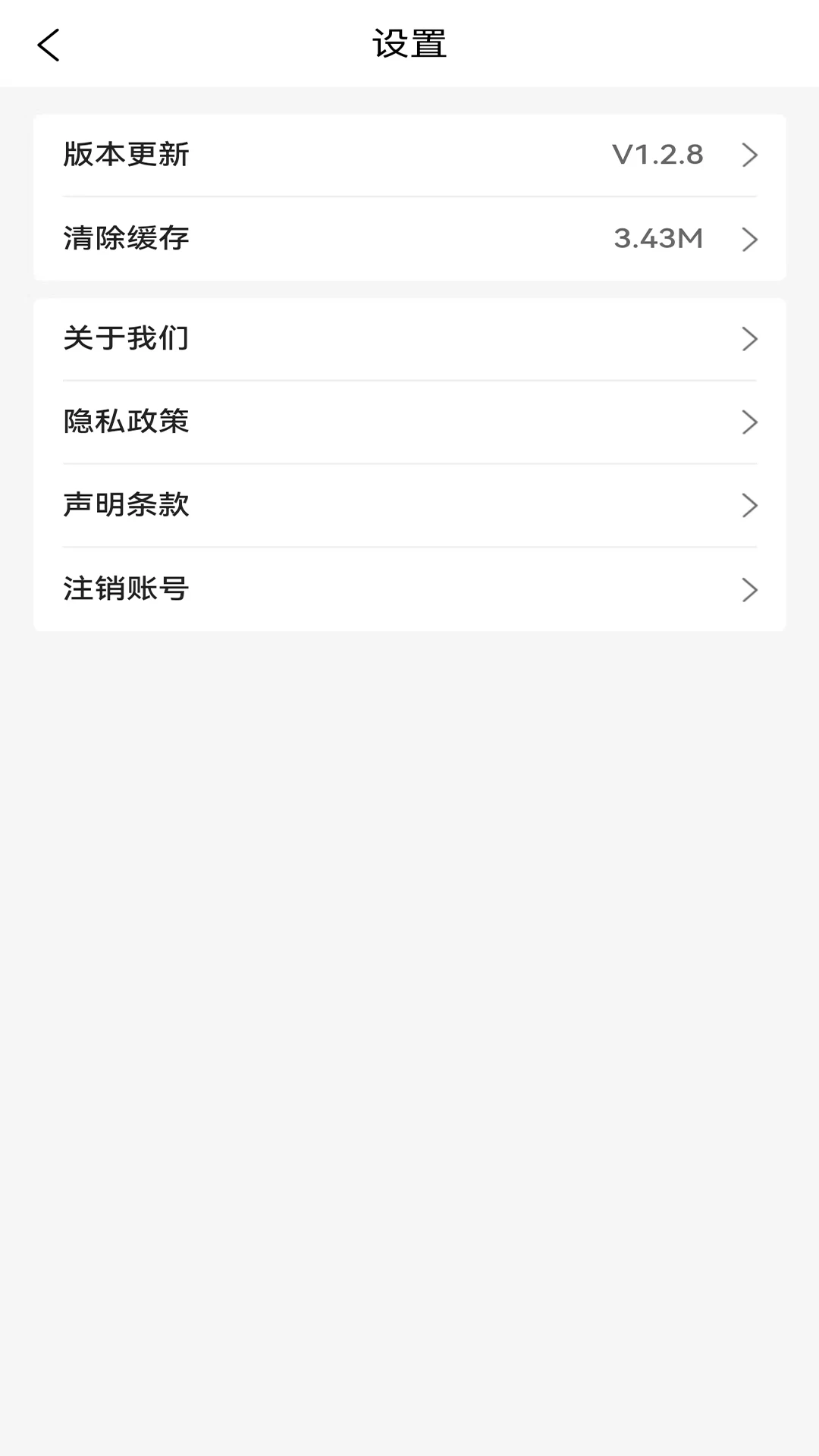The width and height of the screenshot is (819, 1456).
Task: Tap the arrow next to 关于我们
Action: 750,339
